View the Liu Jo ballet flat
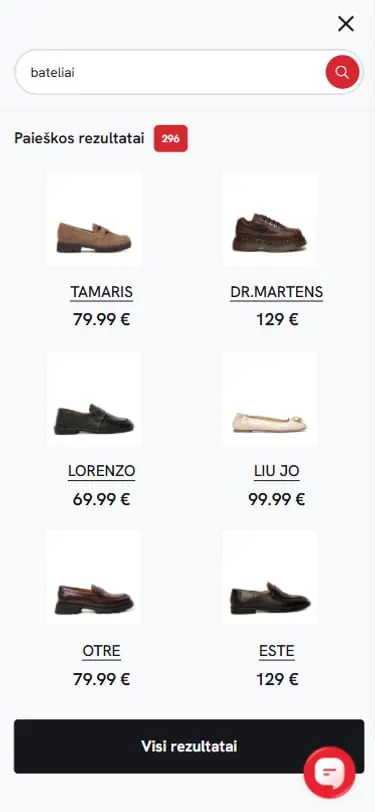Screen dimensions: 375x812 click(269, 399)
